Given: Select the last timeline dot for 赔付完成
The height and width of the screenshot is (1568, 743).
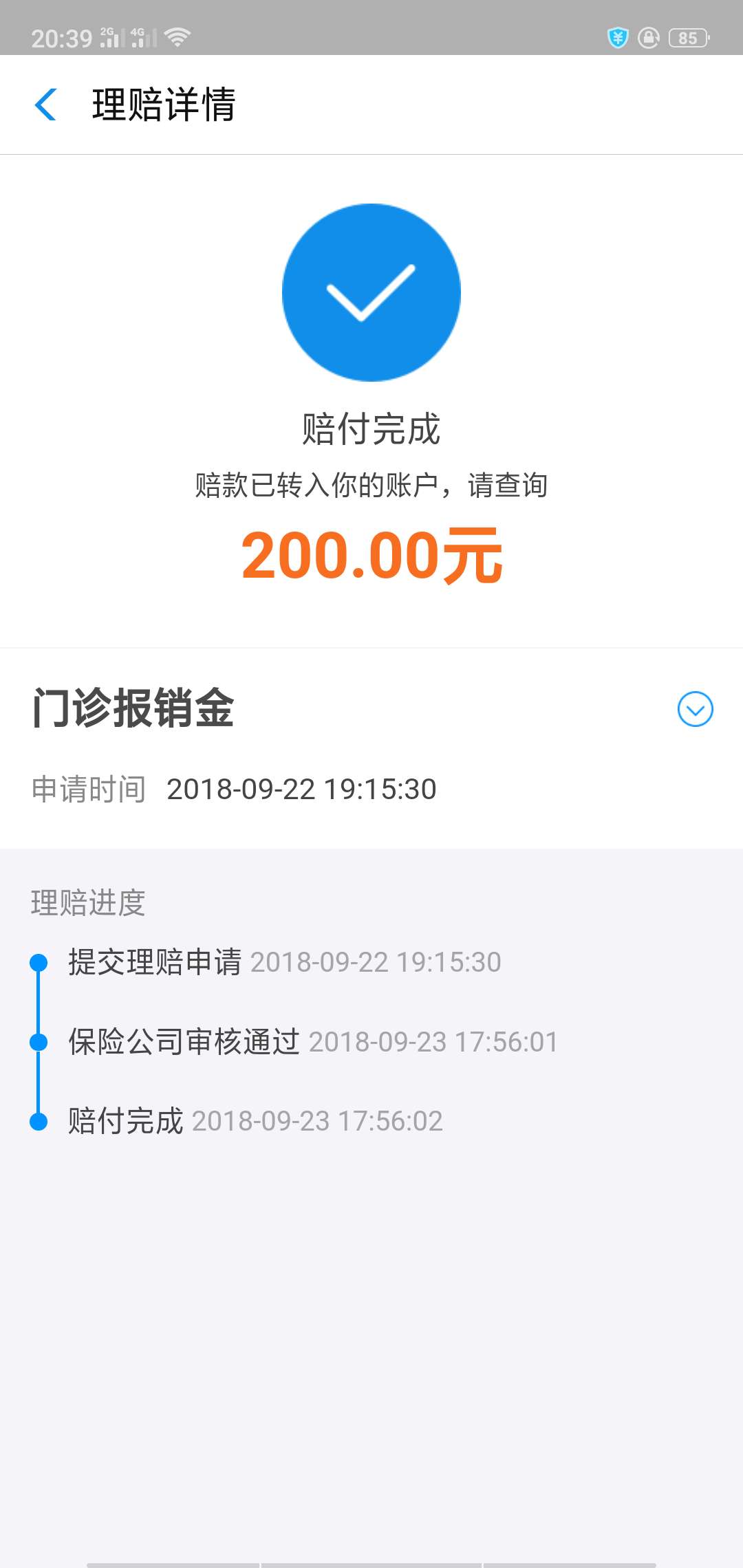Looking at the screenshot, I should point(39,1121).
